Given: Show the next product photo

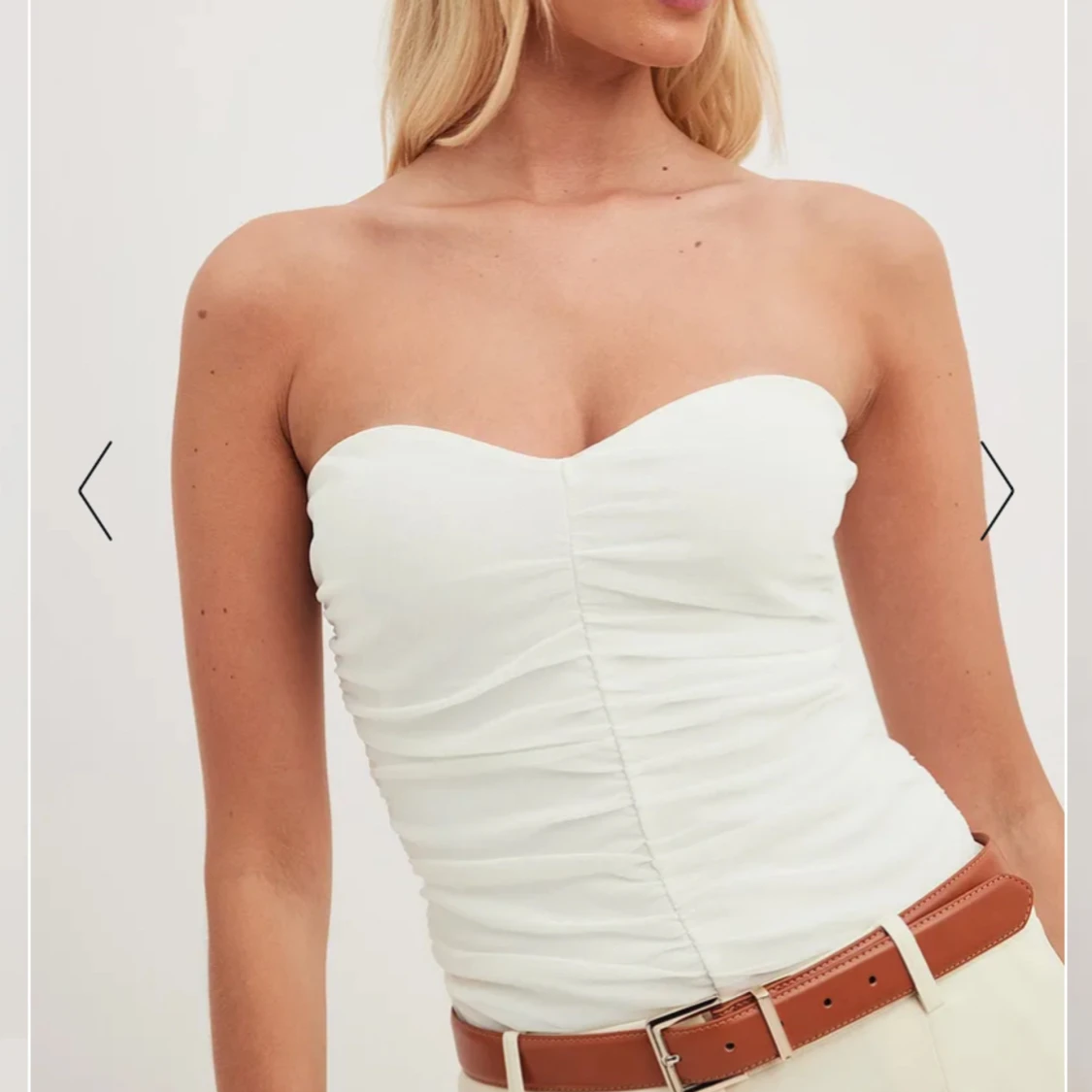Looking at the screenshot, I should pyautogui.click(x=996, y=490).
